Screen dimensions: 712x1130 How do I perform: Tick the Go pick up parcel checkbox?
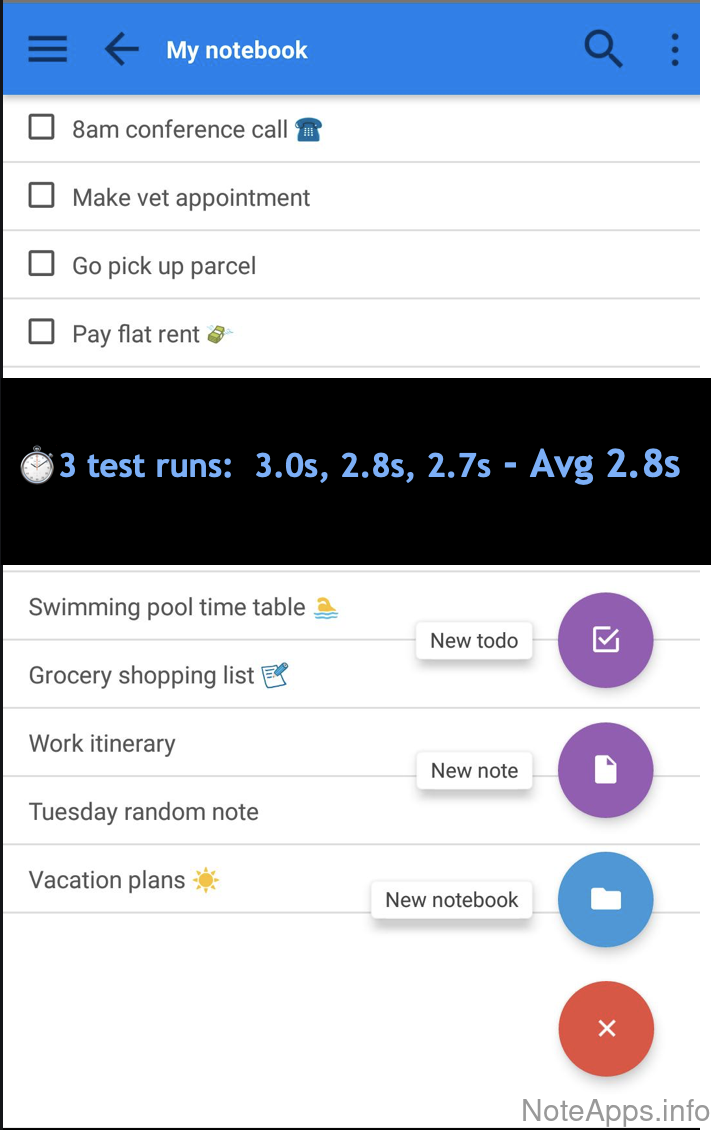point(41,264)
